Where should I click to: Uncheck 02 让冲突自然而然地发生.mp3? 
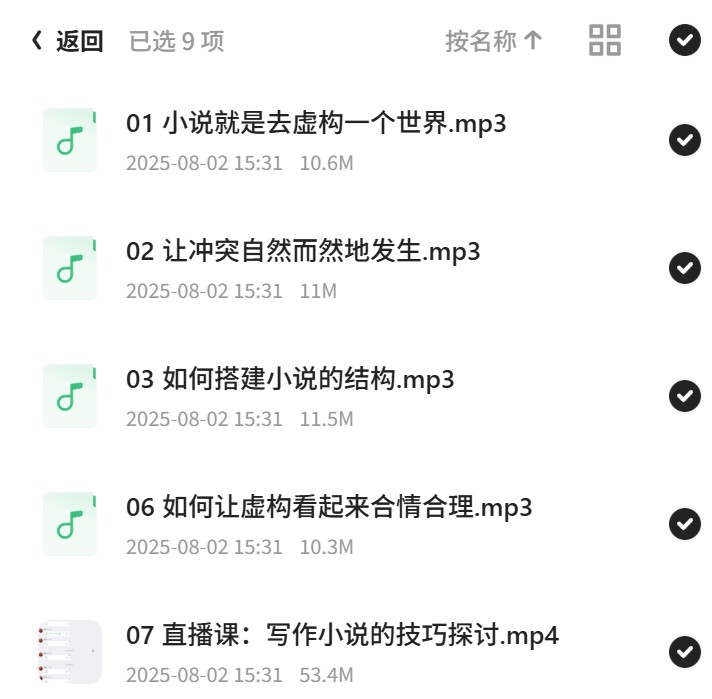point(685,268)
